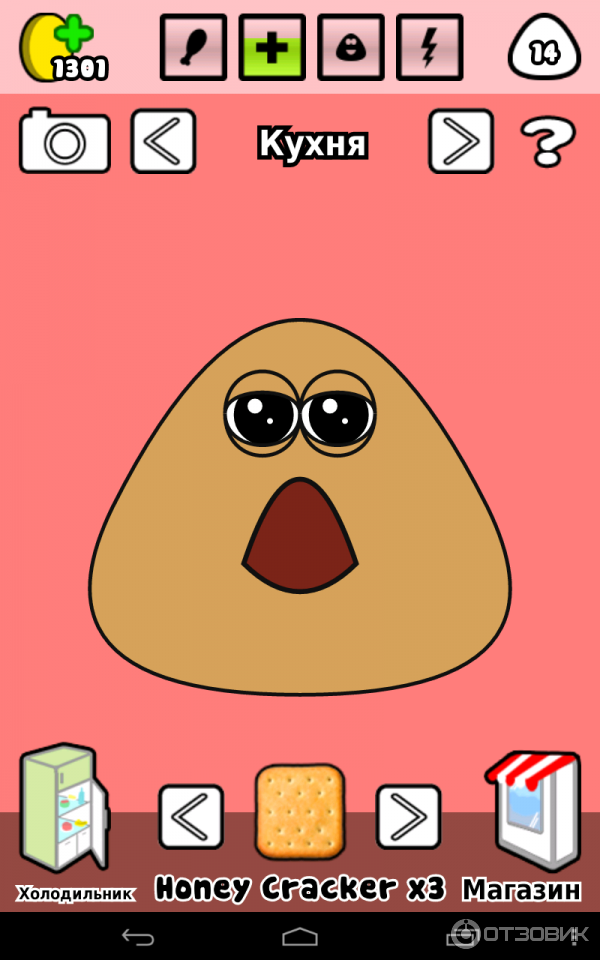Viewport: 600px width, 960px height.
Task: Open the health status indicator
Action: 271,47
